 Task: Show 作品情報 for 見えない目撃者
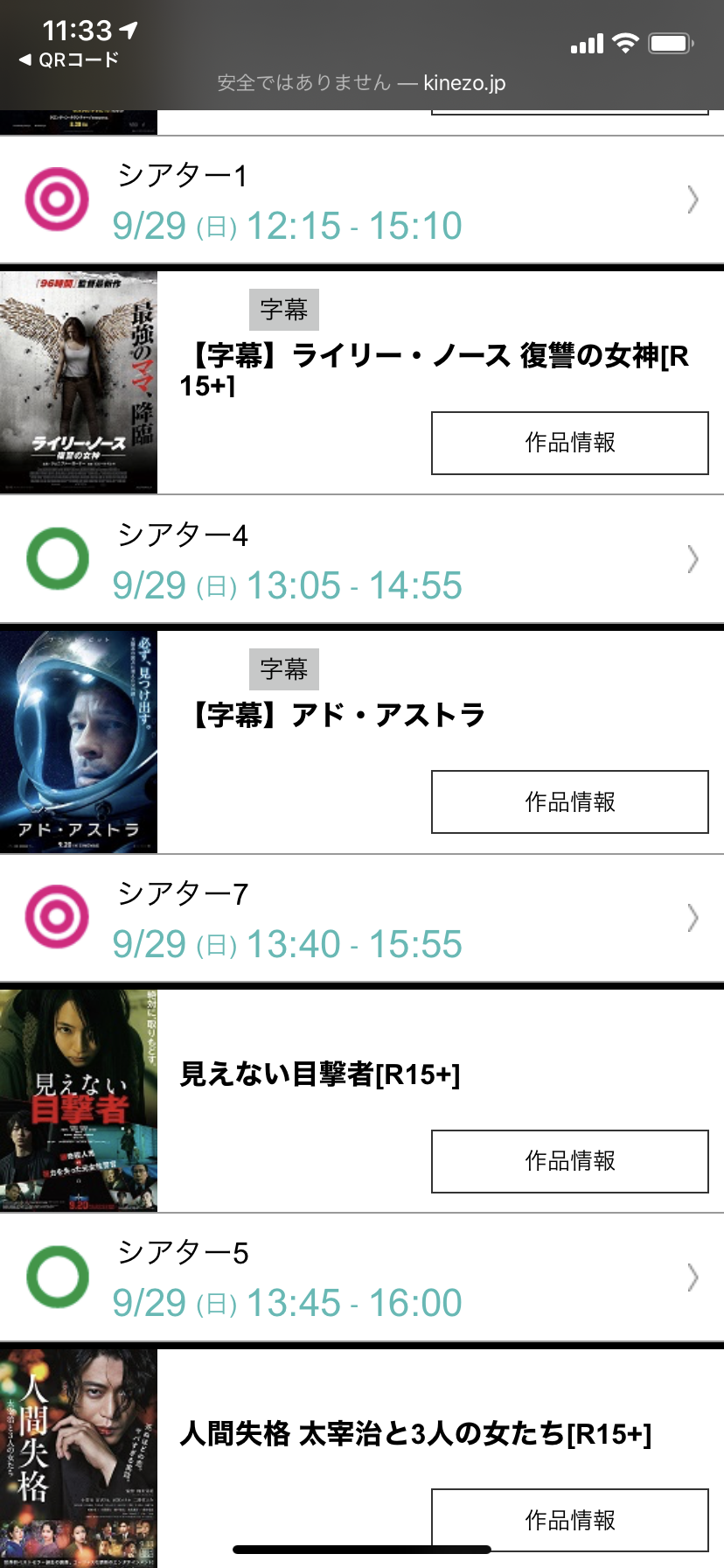click(569, 1162)
